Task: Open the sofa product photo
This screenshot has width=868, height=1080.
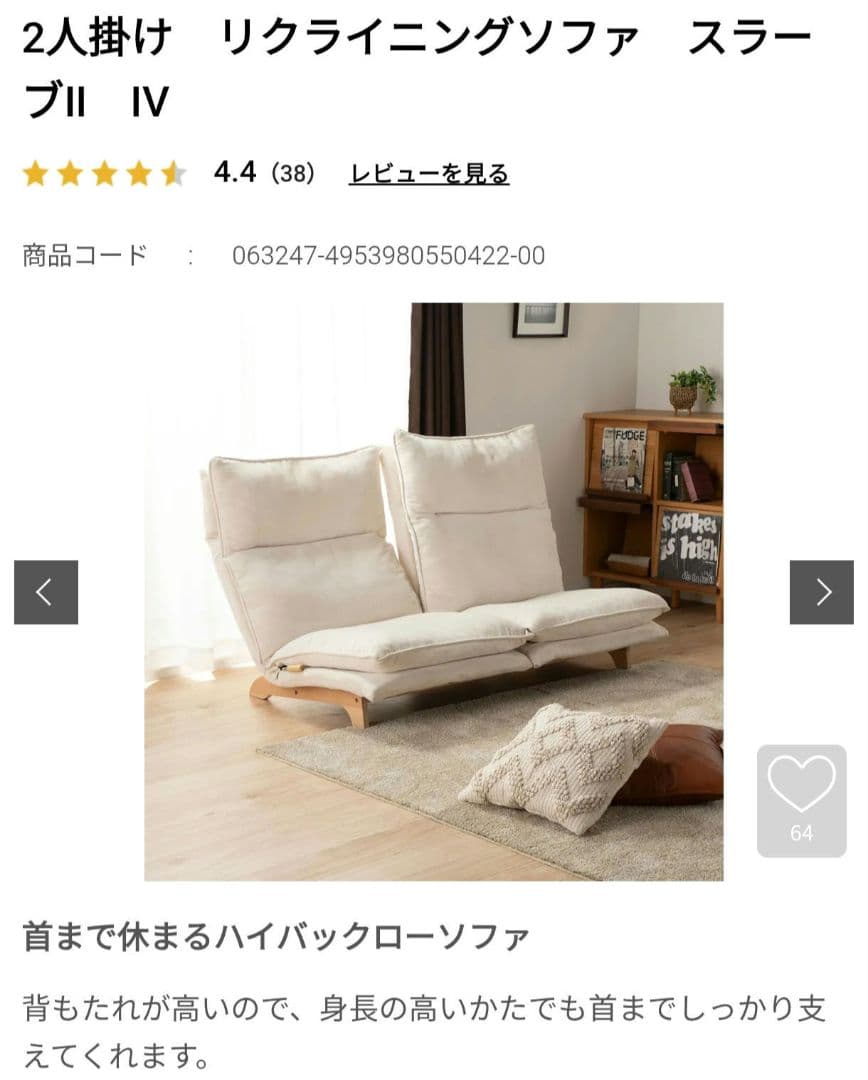Action: click(x=433, y=591)
